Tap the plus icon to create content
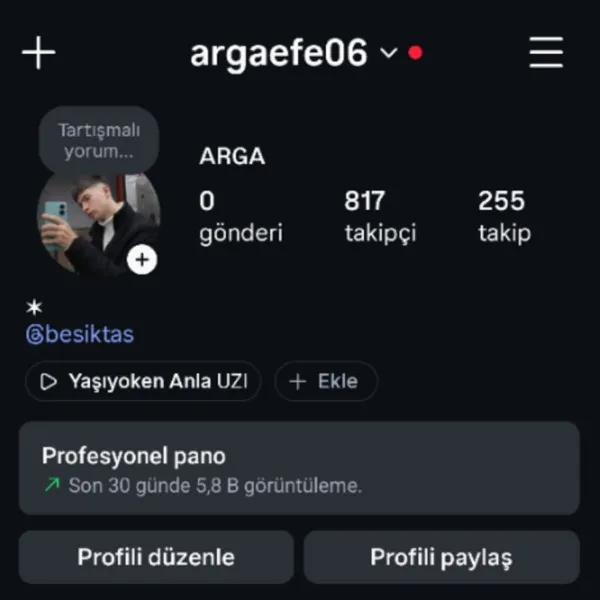Viewport: 600px width, 600px height. (x=39, y=52)
